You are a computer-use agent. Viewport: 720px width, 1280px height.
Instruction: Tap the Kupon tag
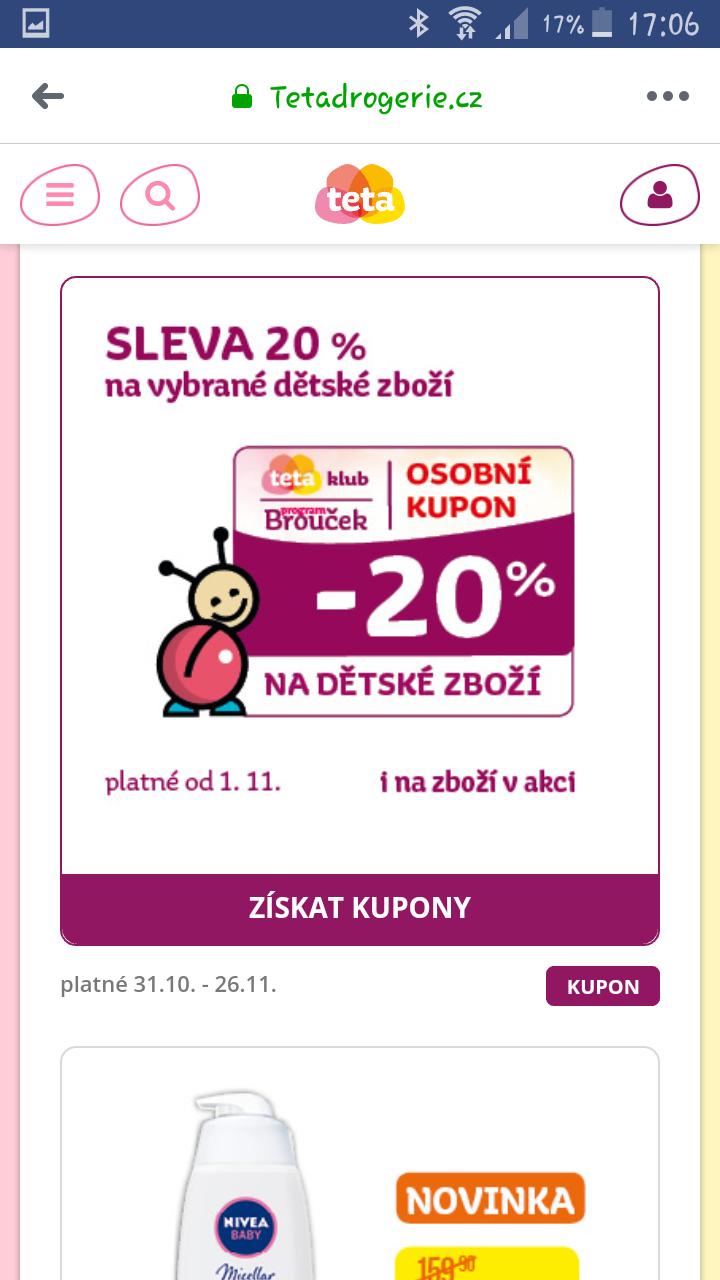pyautogui.click(x=602, y=986)
